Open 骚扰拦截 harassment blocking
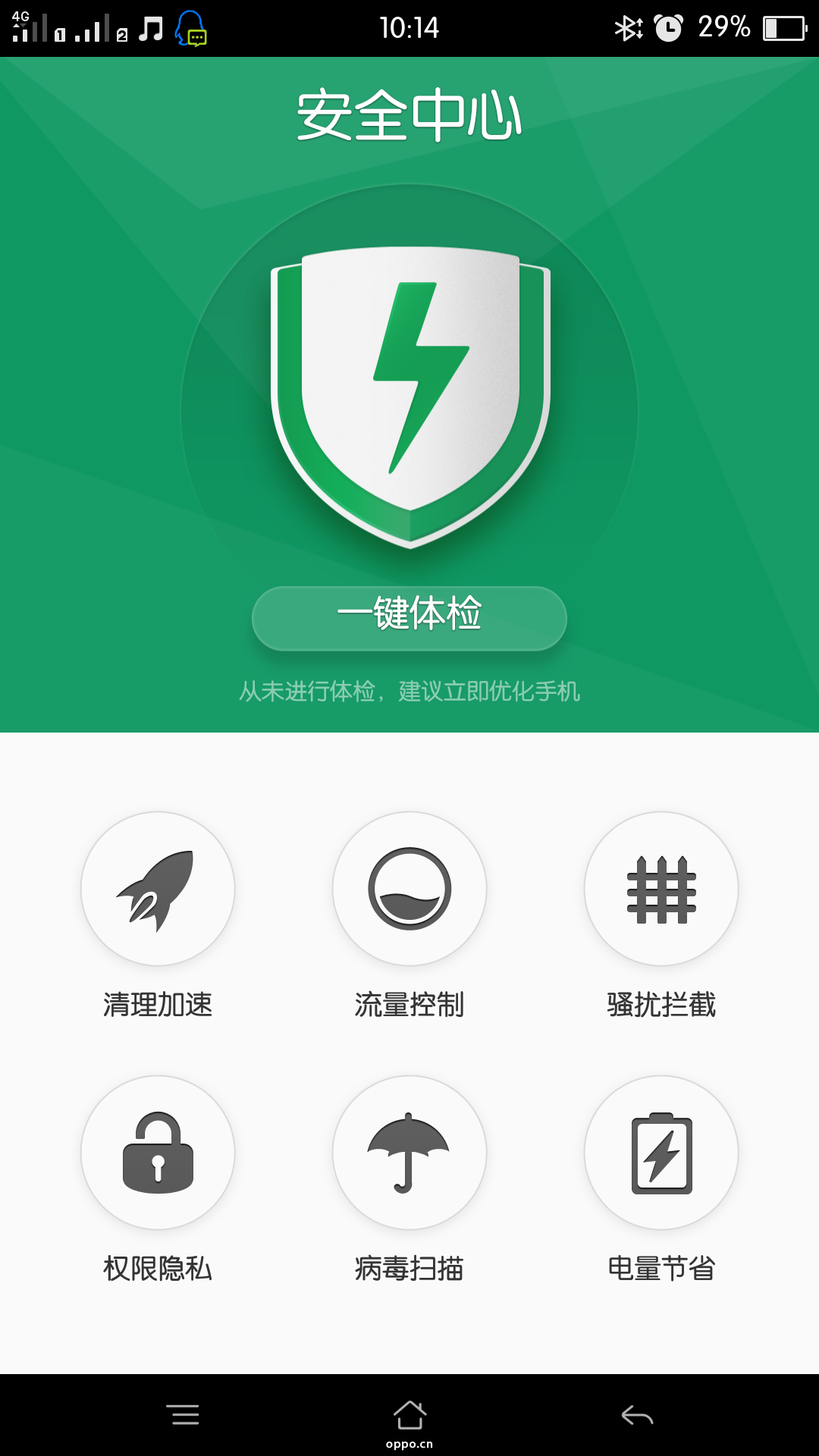Screen dimensions: 819x1456 [x=661, y=889]
